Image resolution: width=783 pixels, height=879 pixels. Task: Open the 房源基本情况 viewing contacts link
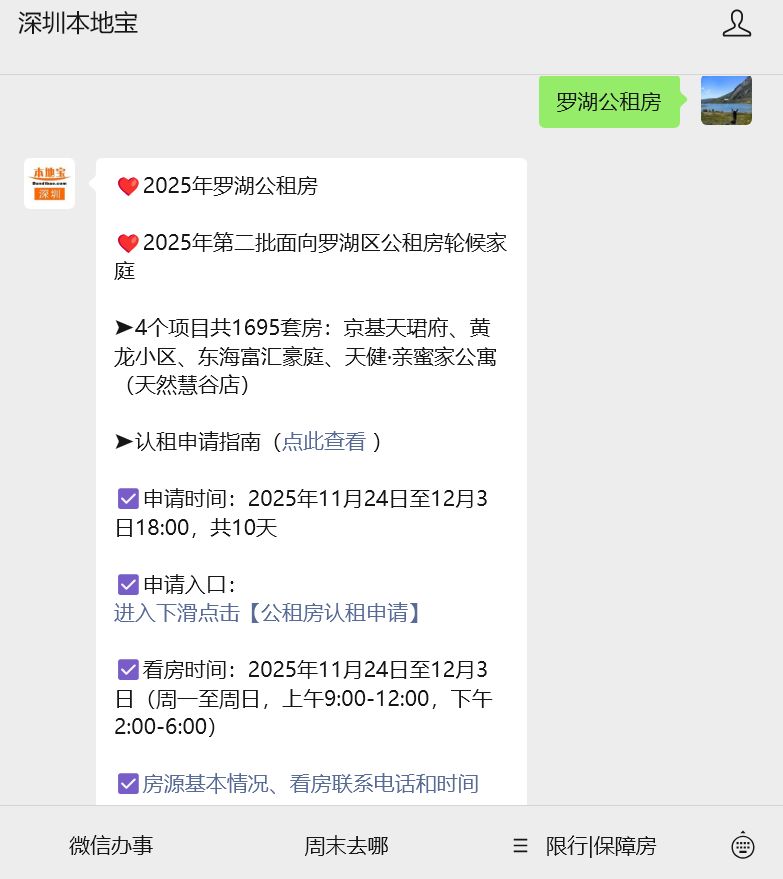(310, 784)
